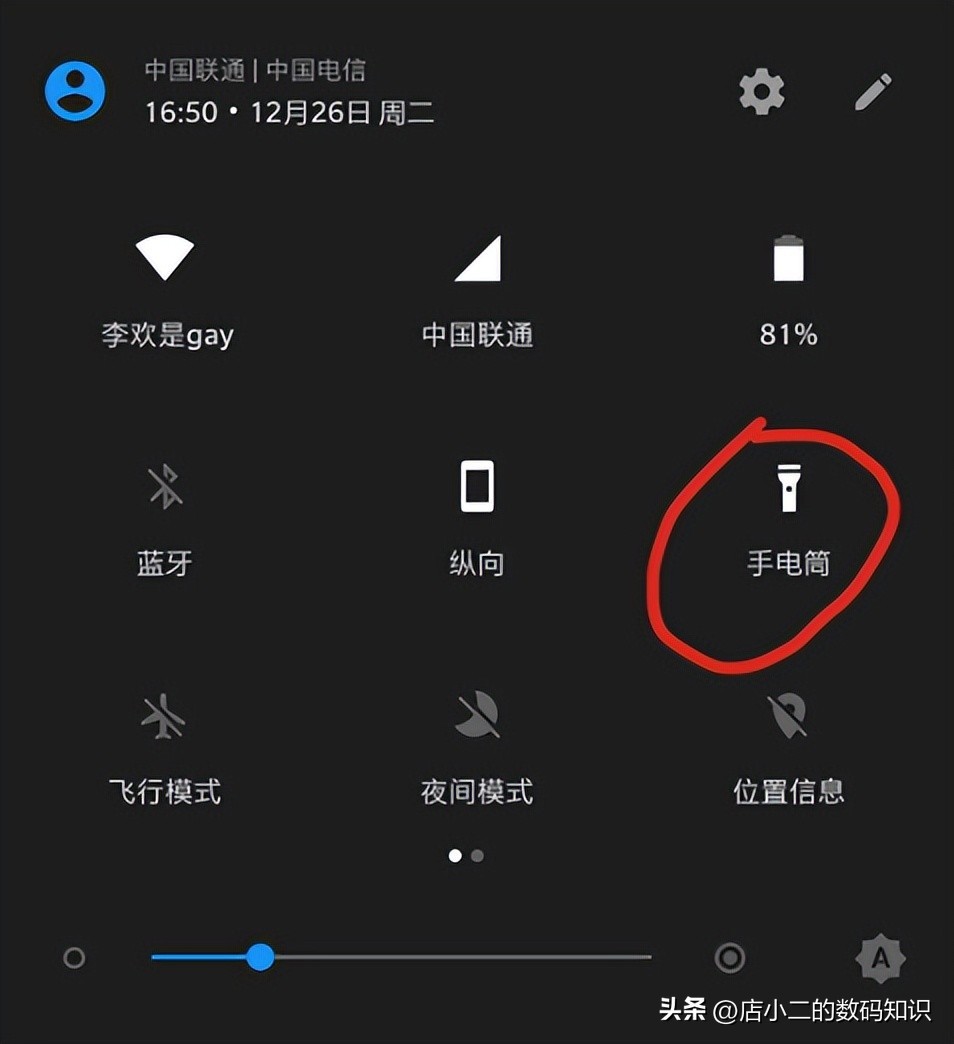954x1044 pixels.
Task: Turn on the flashlight (手电筒)
Action: [x=788, y=489]
